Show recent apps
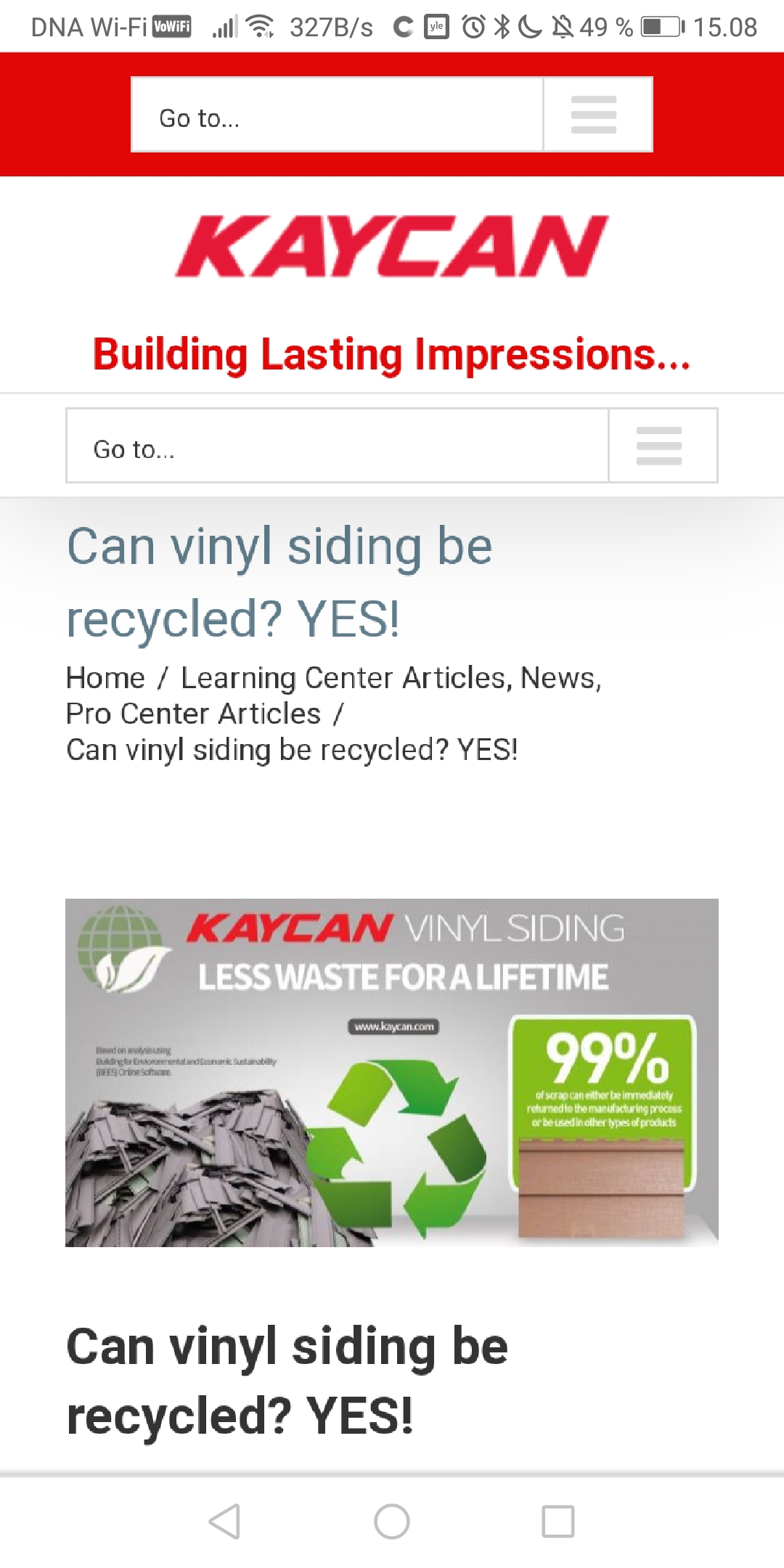This screenshot has width=784, height=1568. 558,1522
